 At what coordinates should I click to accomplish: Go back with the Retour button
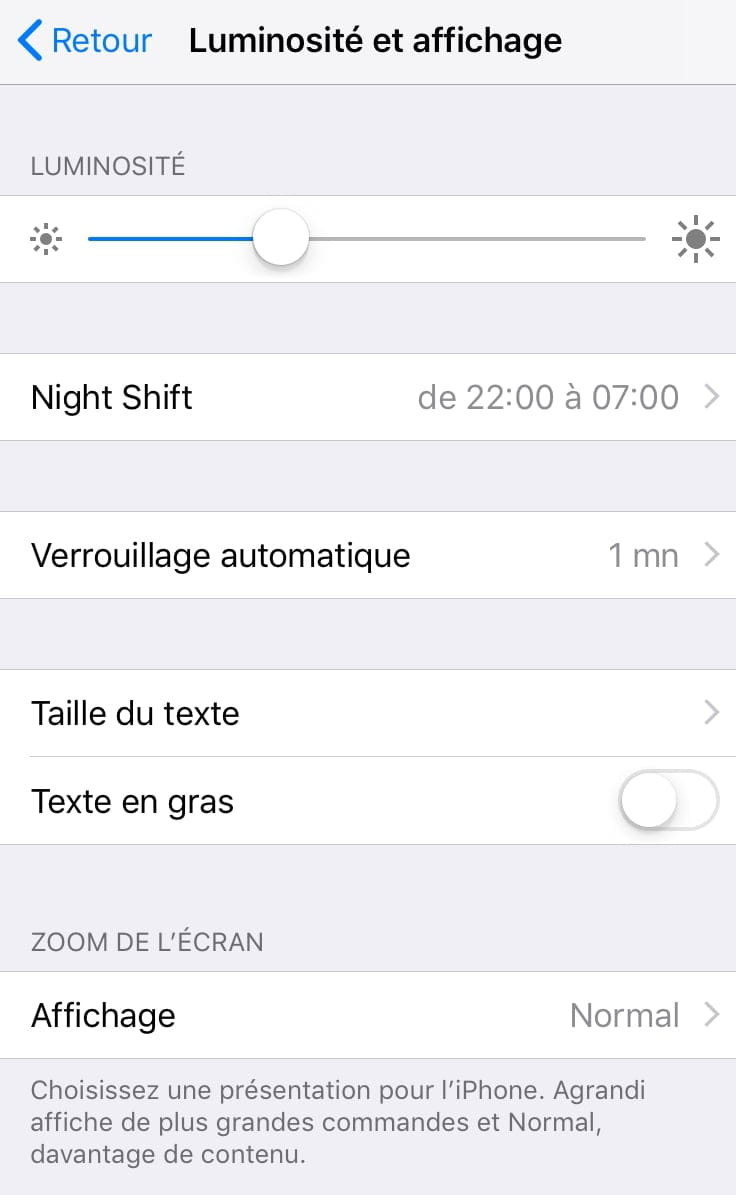pyautogui.click(x=85, y=40)
